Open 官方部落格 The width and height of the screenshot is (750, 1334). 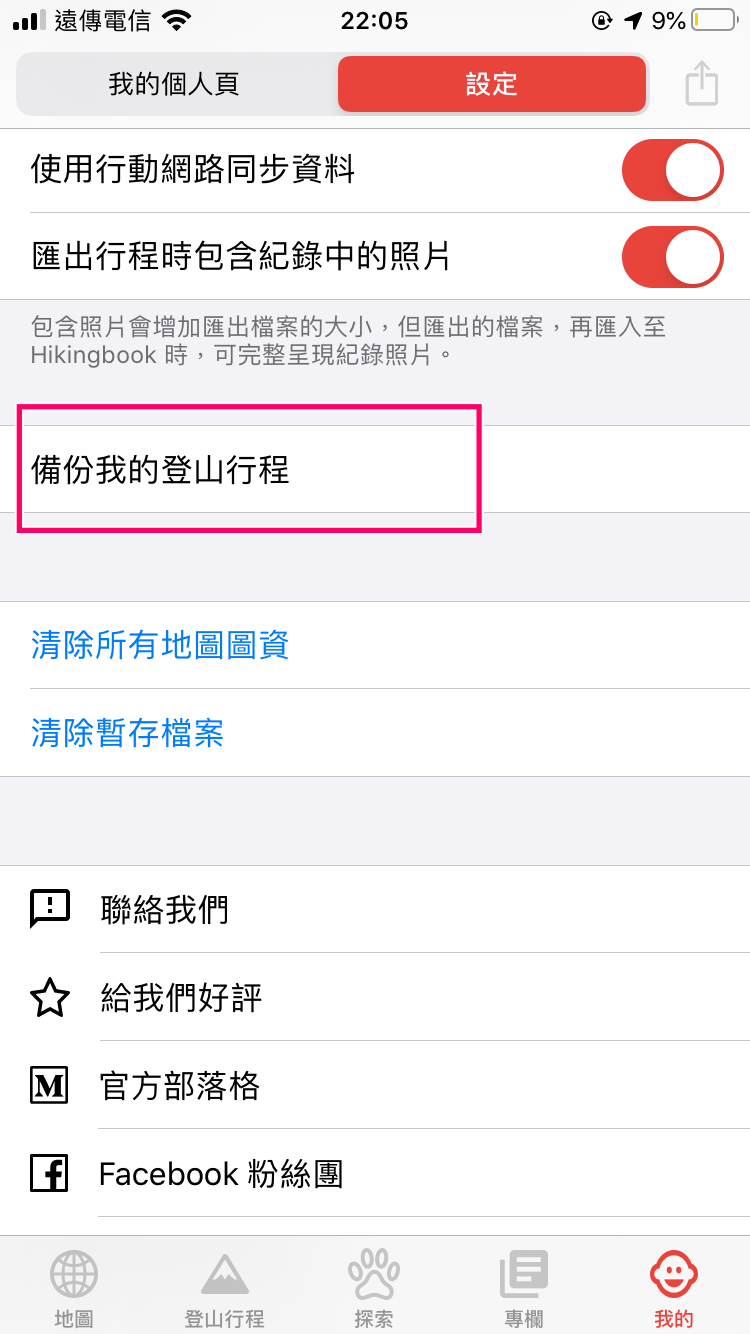375,1085
